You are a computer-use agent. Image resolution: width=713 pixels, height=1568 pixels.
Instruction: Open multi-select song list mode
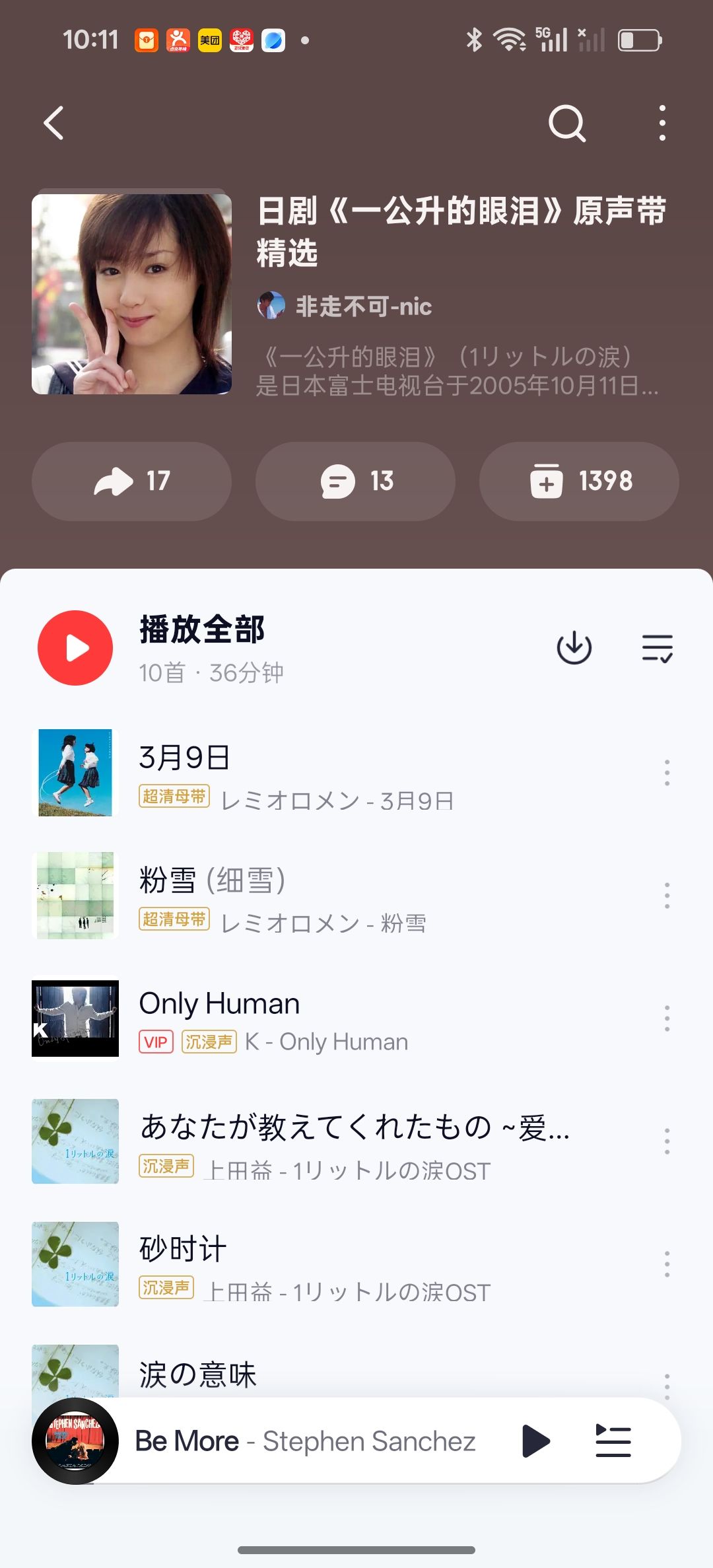(x=657, y=648)
